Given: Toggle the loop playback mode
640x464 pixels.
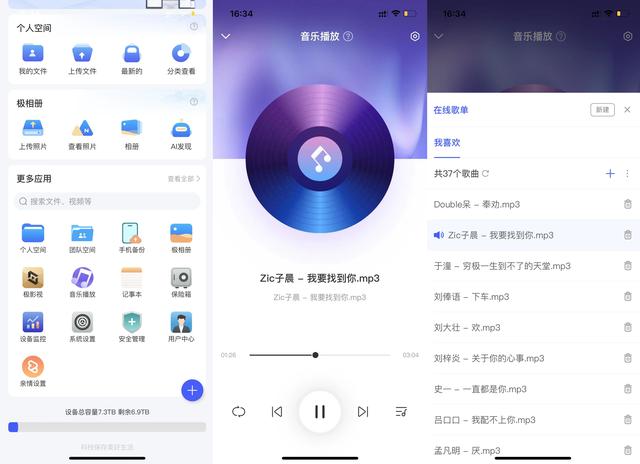Looking at the screenshot, I should pos(238,411).
